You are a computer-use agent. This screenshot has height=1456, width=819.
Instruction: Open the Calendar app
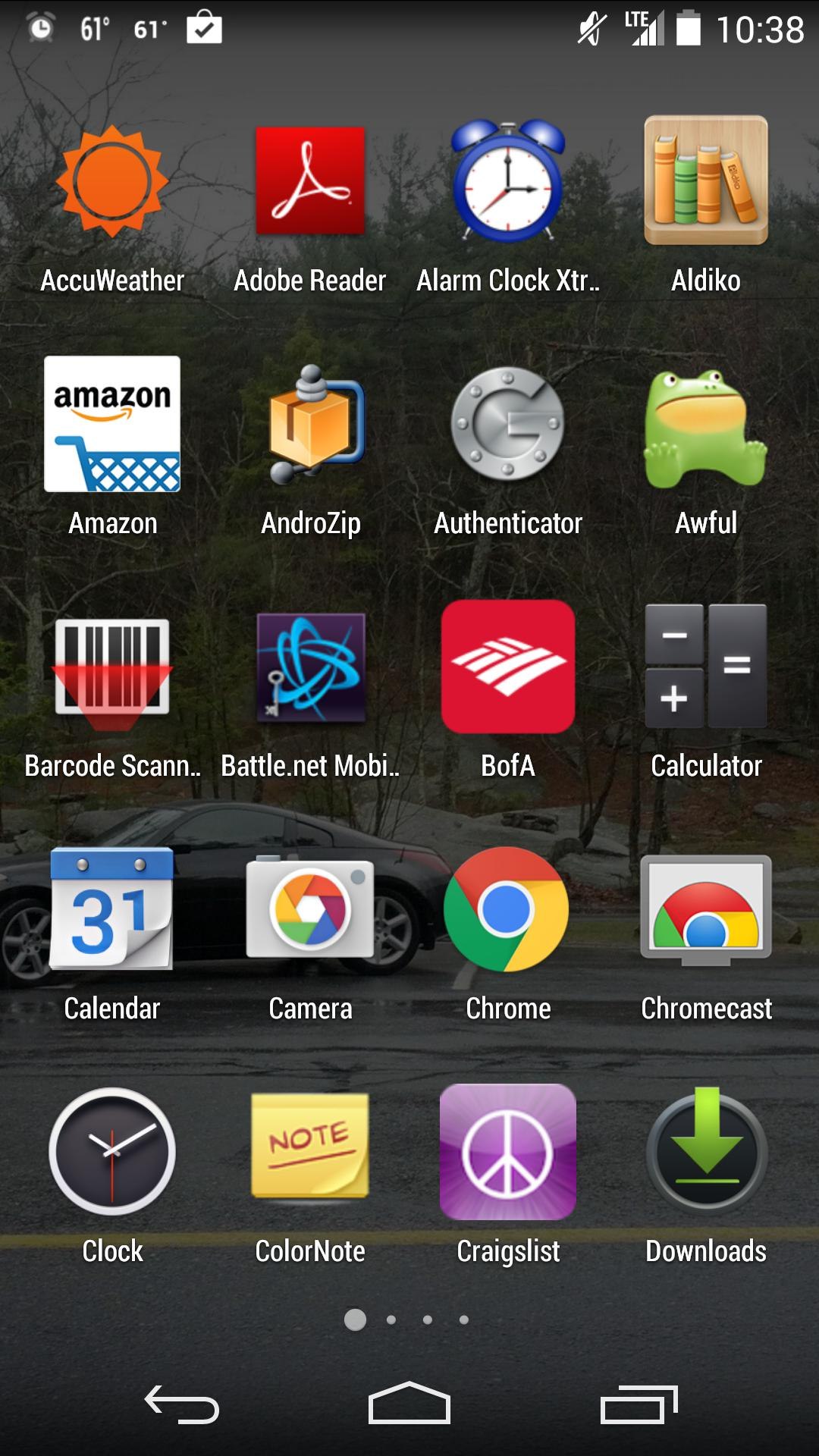(112, 910)
